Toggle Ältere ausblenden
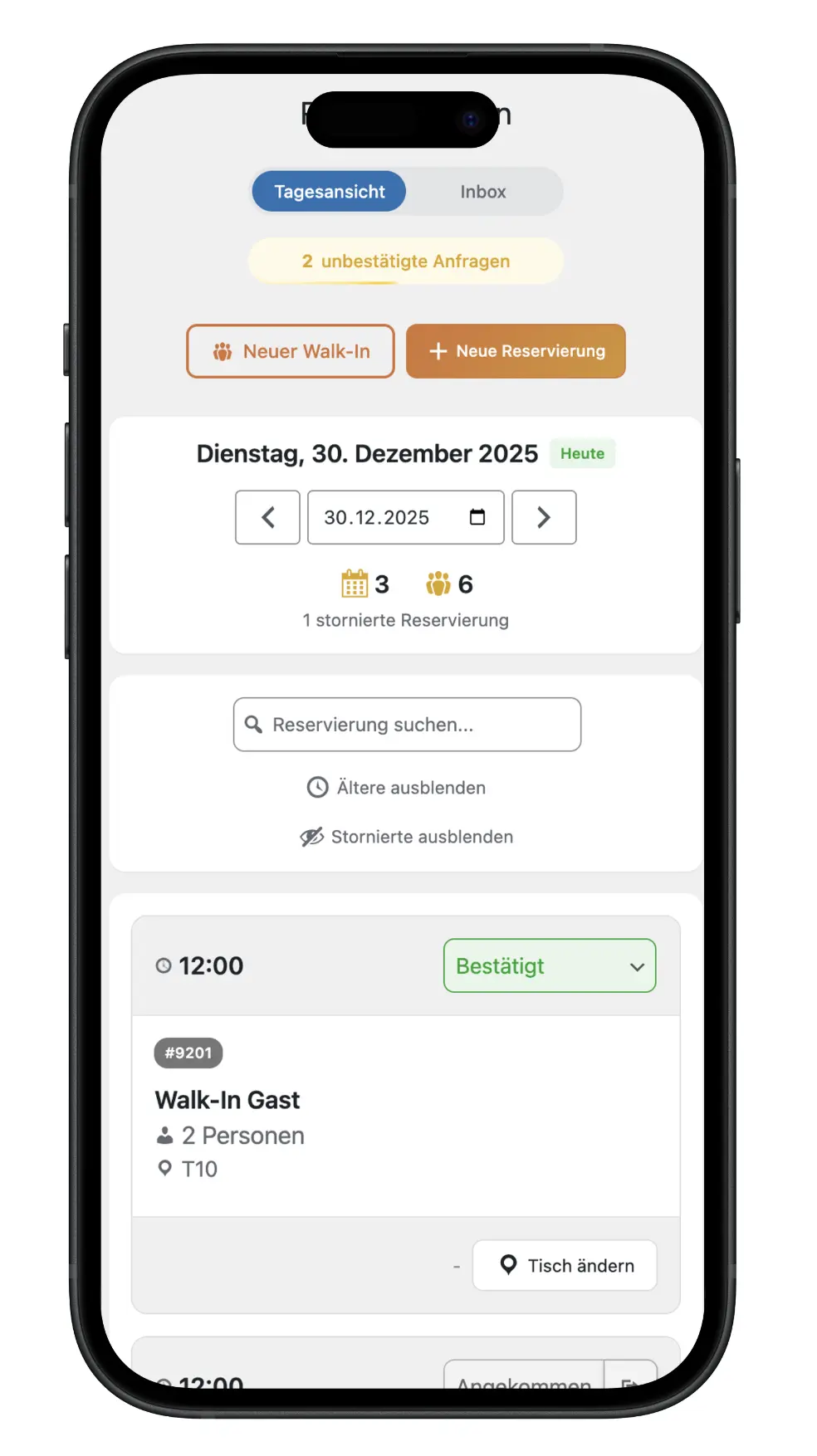Viewport: 817px width, 1456px height. [x=397, y=787]
